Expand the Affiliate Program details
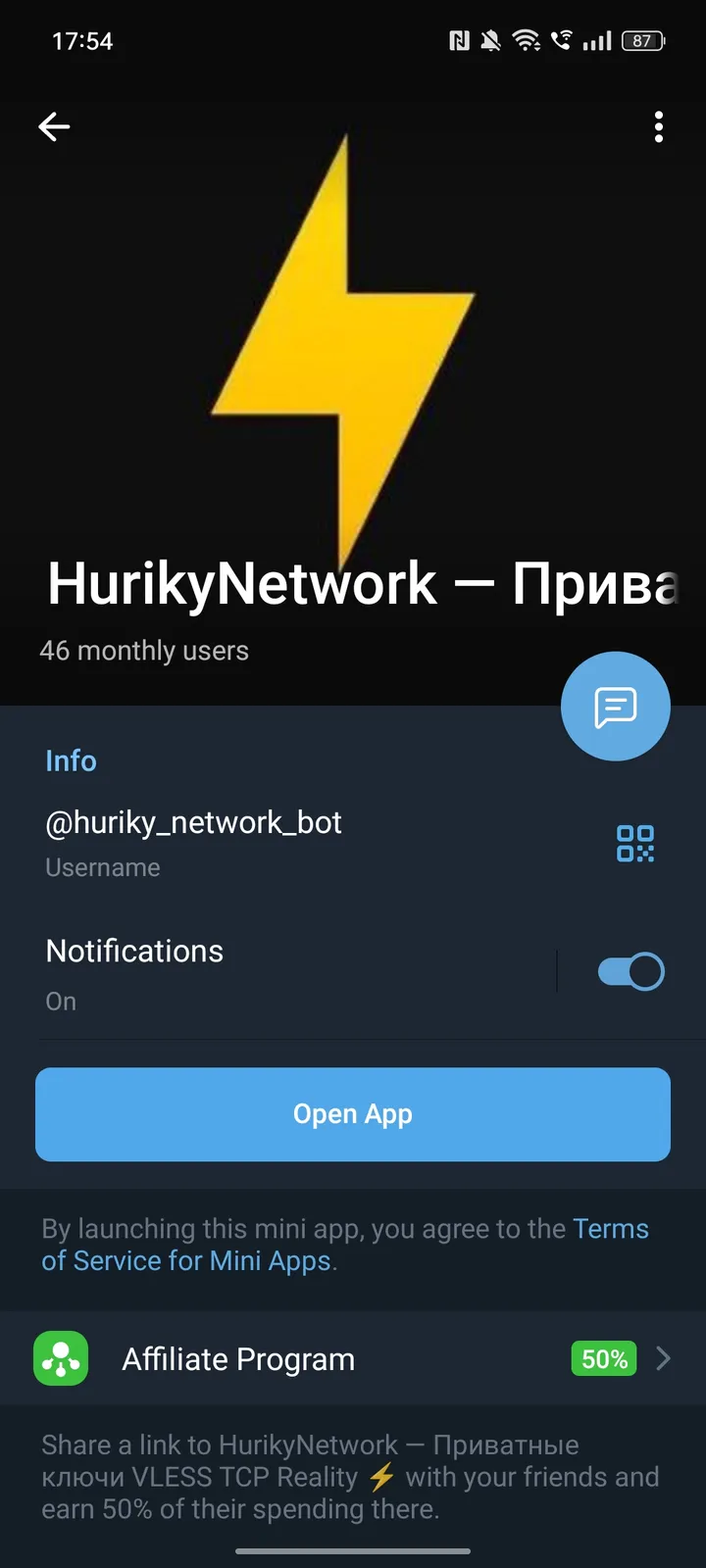The image size is (706, 1568). tap(237, 1359)
